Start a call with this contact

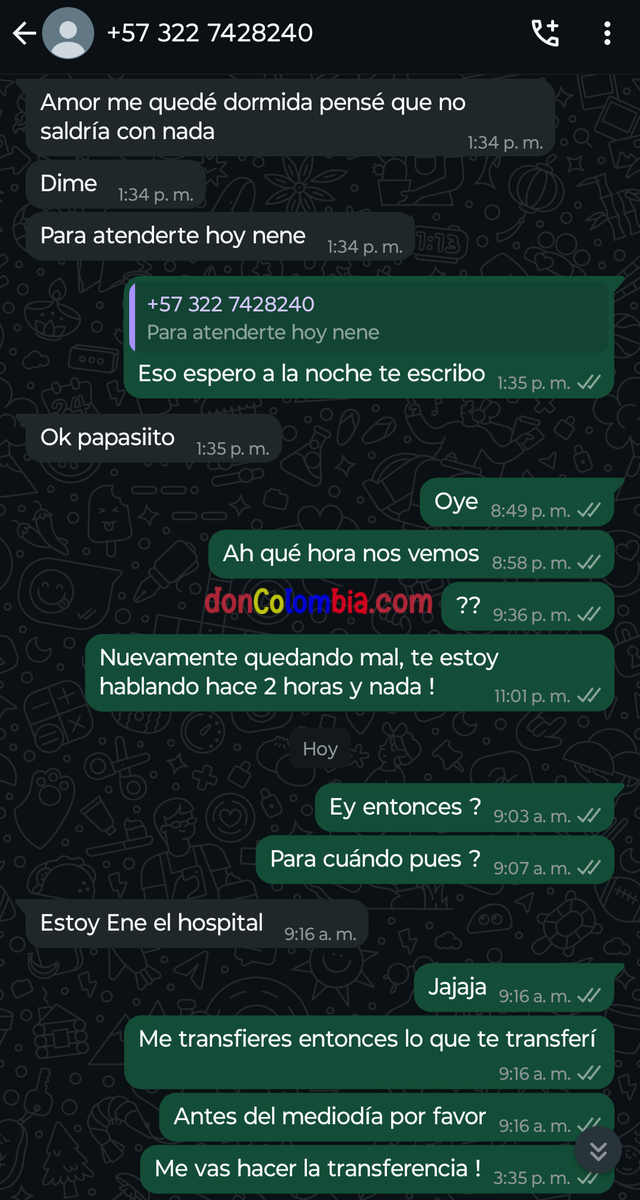click(545, 33)
